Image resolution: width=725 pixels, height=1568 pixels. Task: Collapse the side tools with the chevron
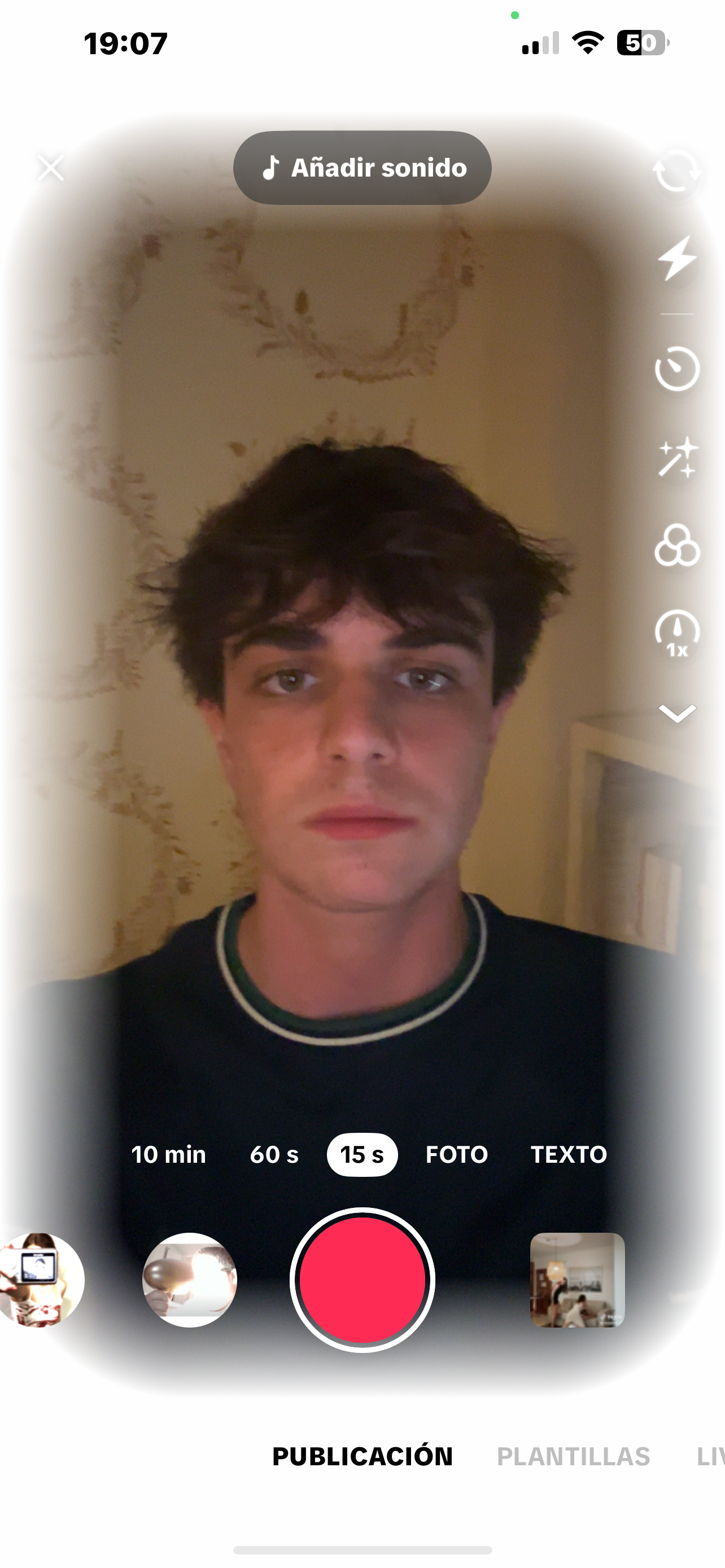coord(677,713)
